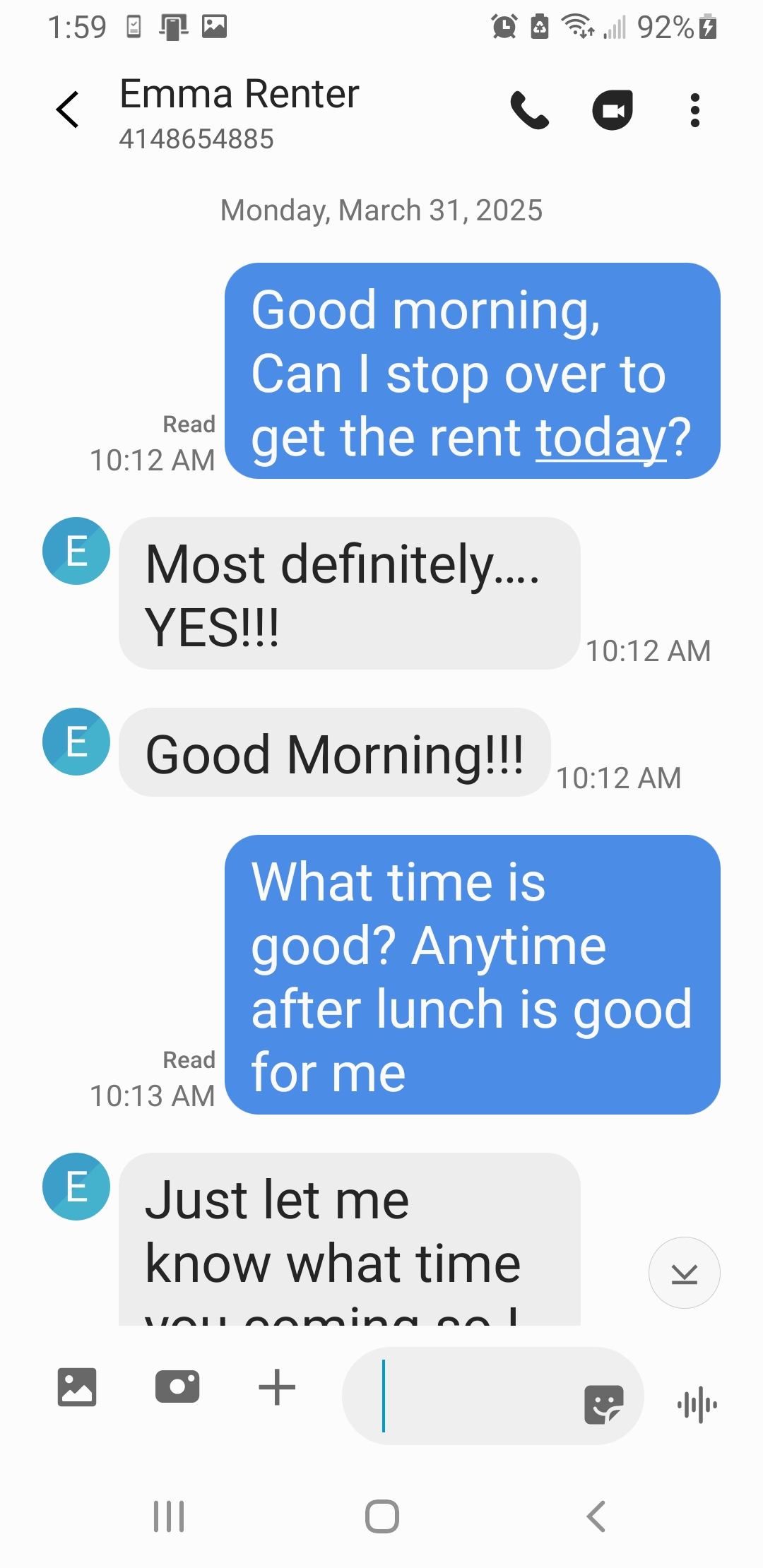Go to the home screen
Image resolution: width=763 pixels, height=1568 pixels.
click(382, 1516)
